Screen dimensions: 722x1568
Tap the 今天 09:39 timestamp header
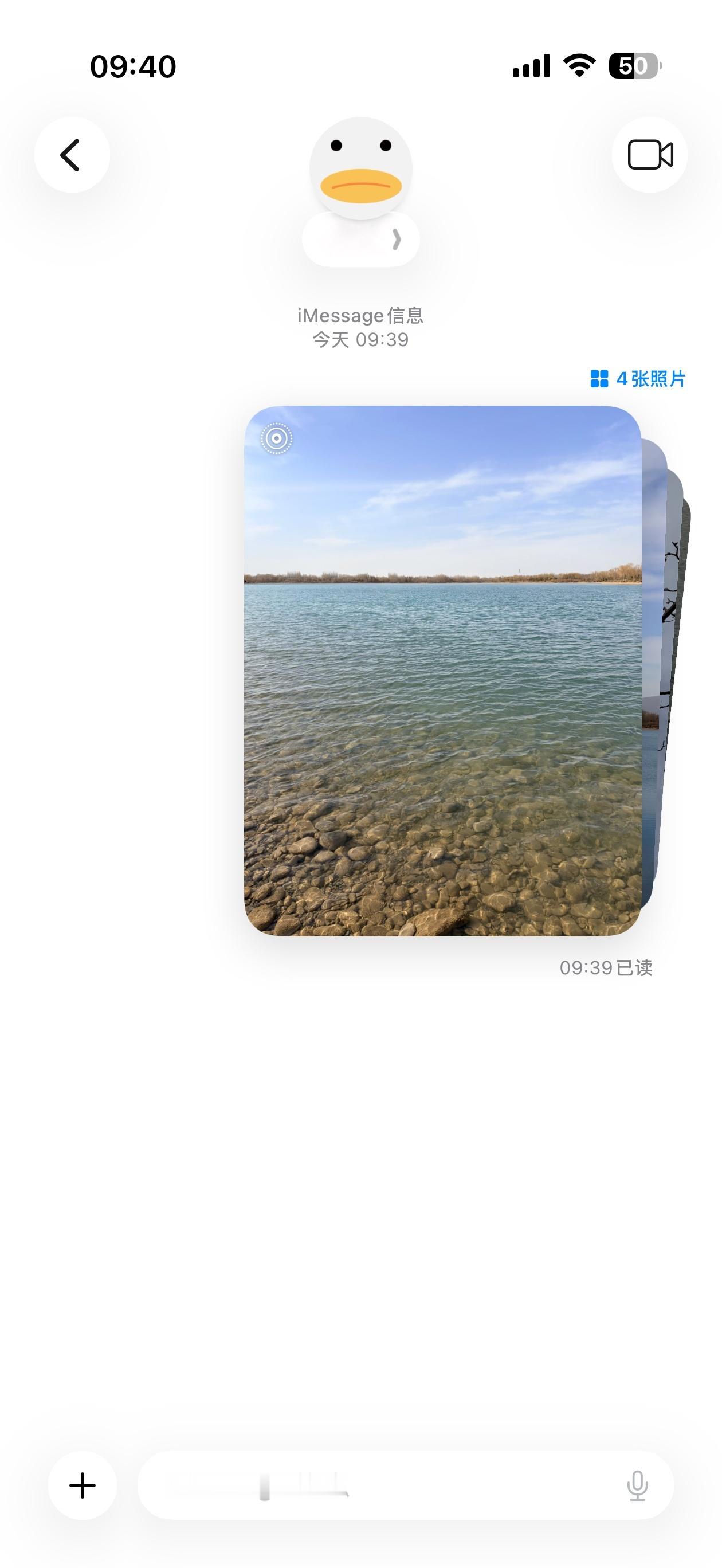coord(360,341)
